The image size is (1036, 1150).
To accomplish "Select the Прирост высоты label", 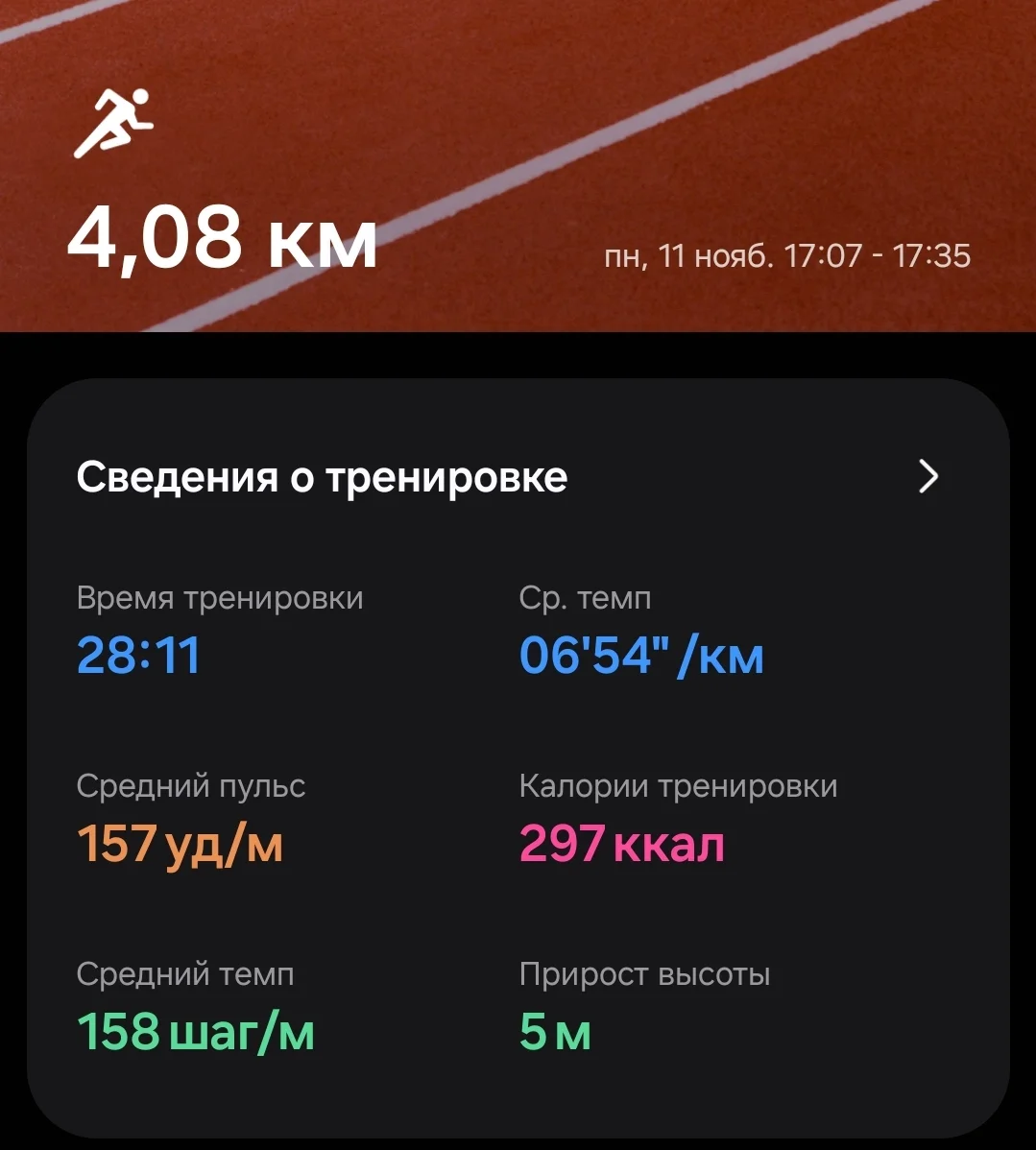I will click(x=644, y=974).
